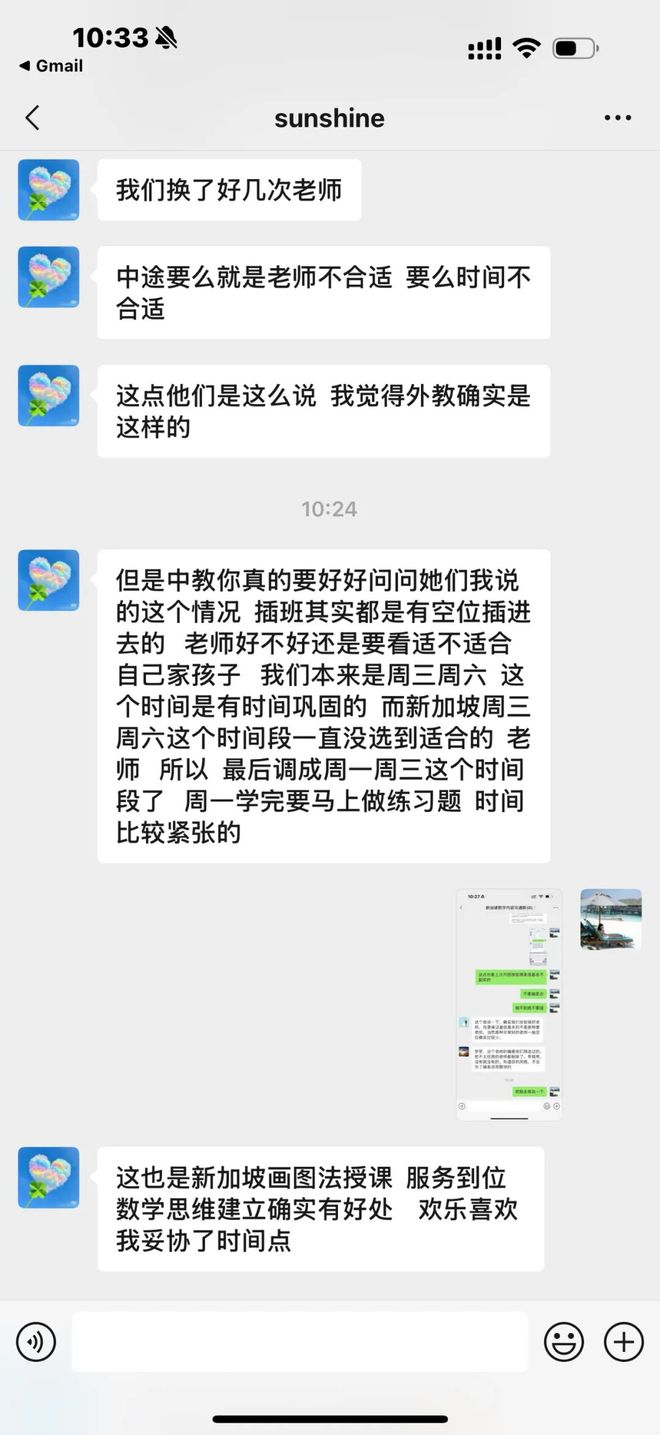Open chat info three-dot menu

(617, 118)
